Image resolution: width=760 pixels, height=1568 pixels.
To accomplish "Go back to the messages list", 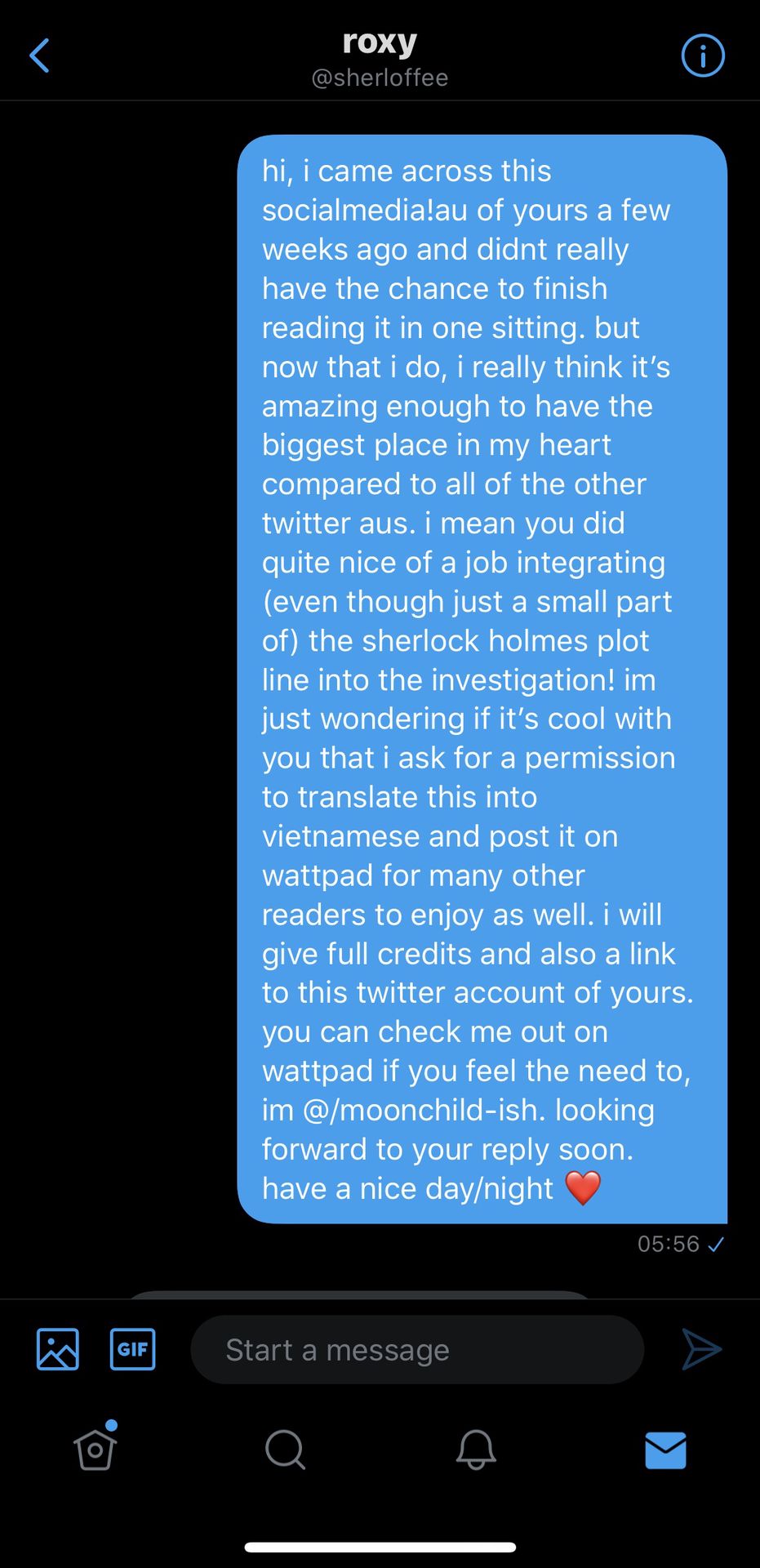I will pyautogui.click(x=39, y=56).
